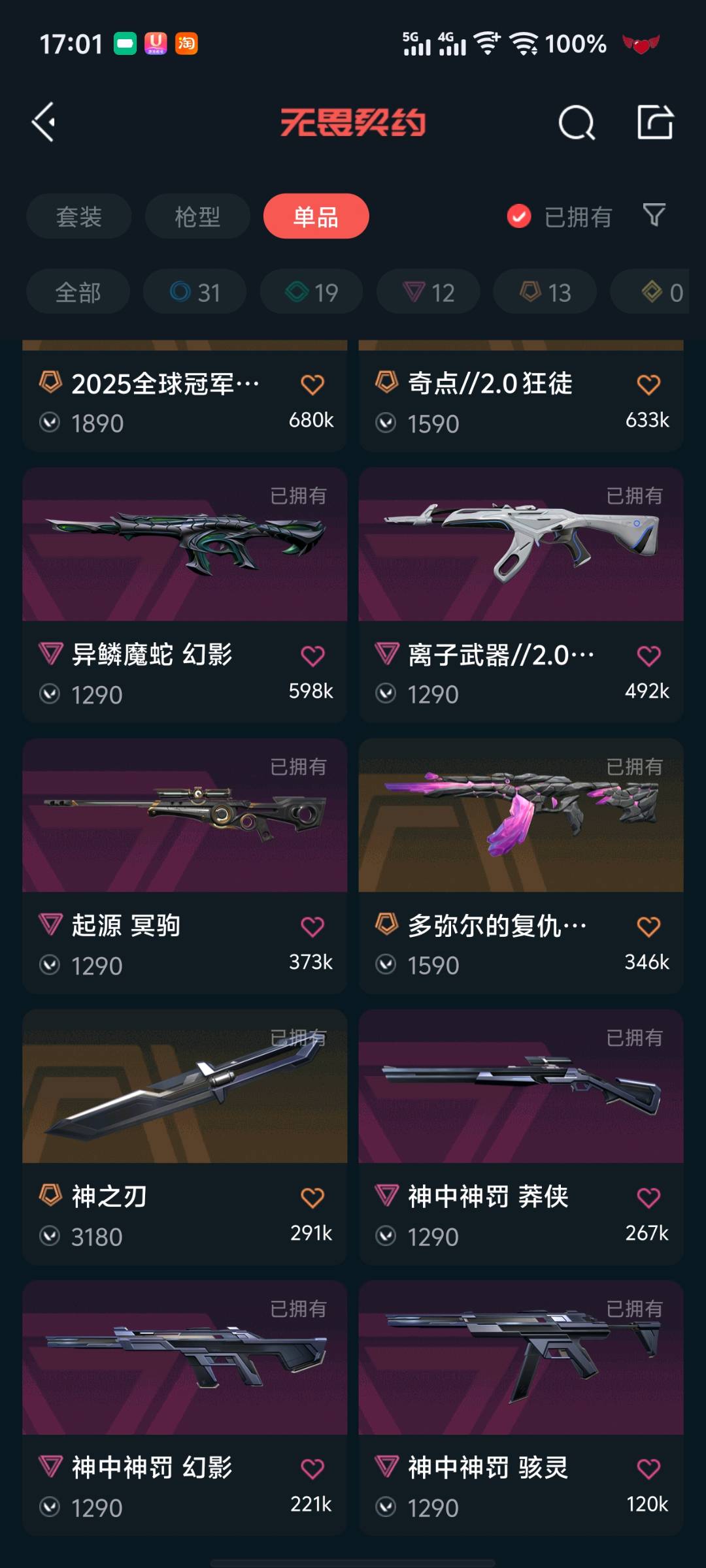Filter by the orange tier with 13 items
This screenshot has width=706, height=1568.
545,292
